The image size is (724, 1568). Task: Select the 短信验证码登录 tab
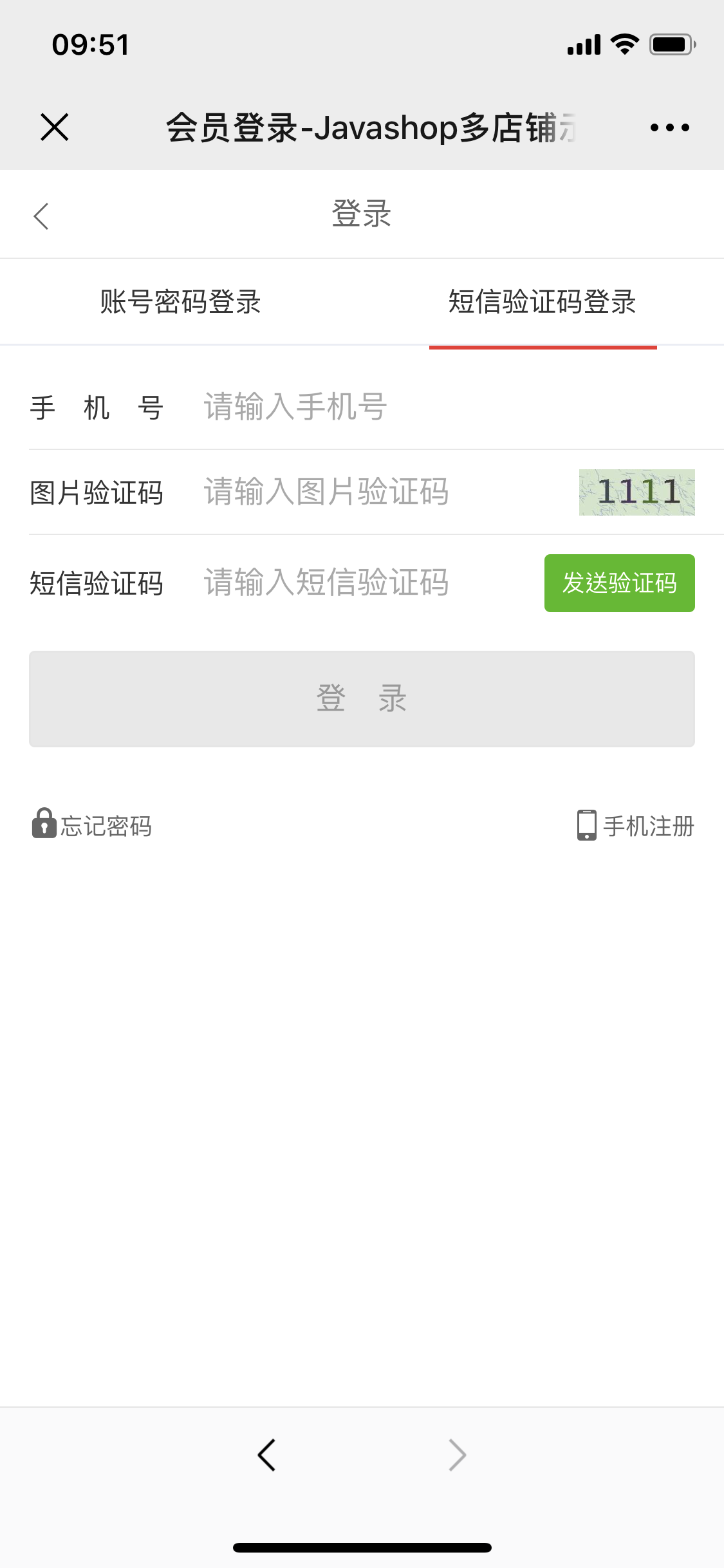[542, 302]
